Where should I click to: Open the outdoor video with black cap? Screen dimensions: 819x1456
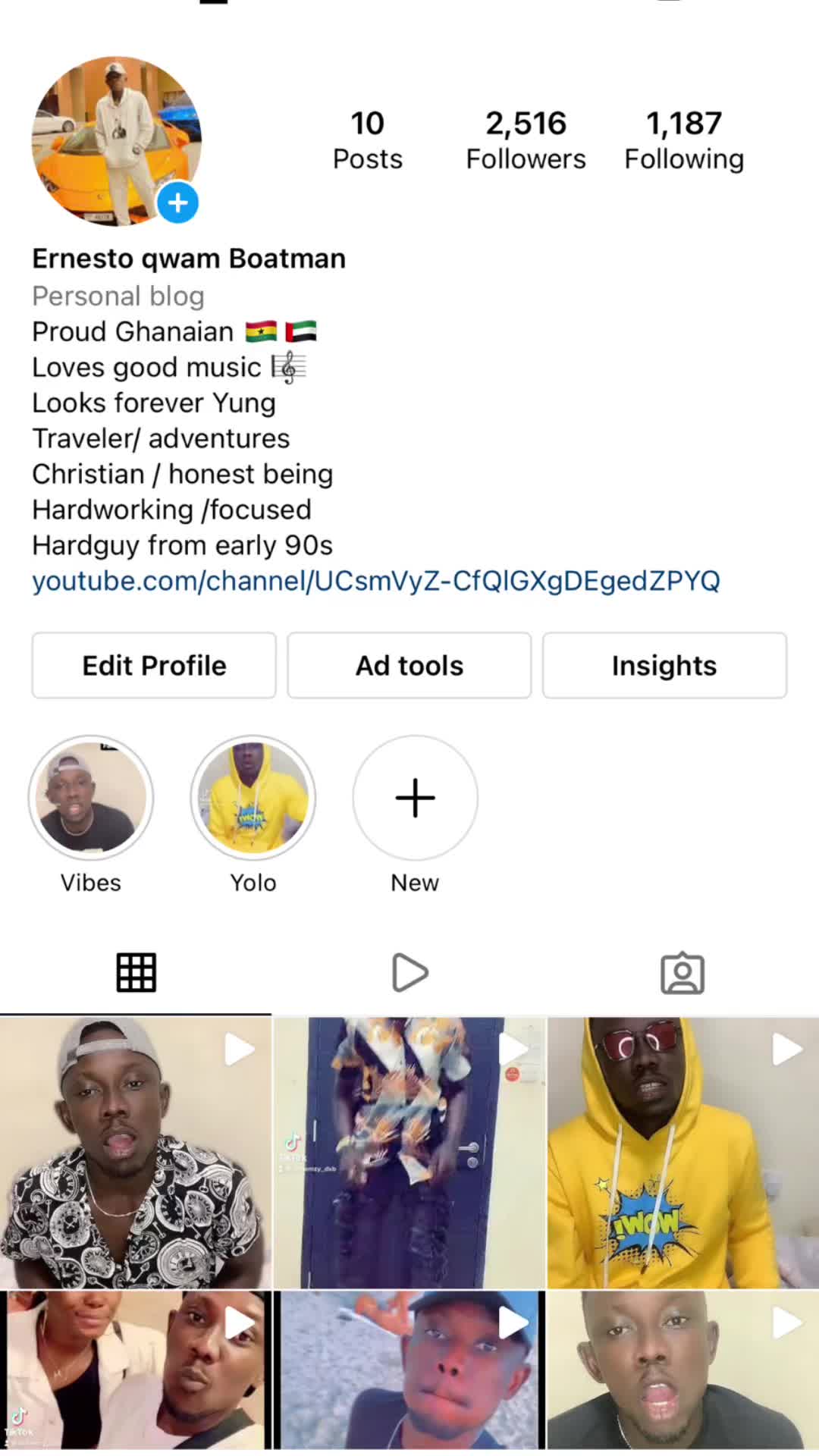tap(409, 1370)
